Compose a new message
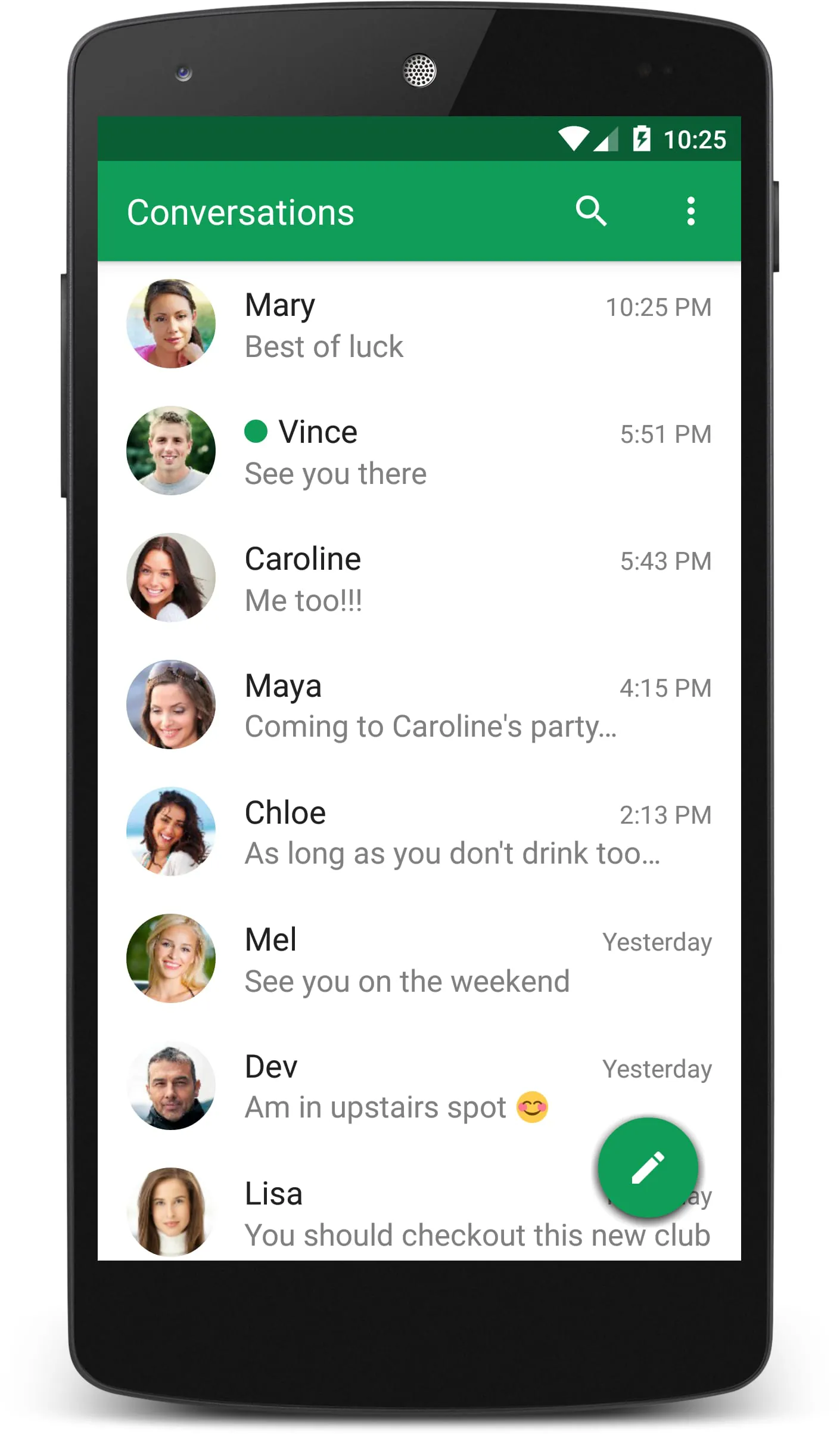 pyautogui.click(x=648, y=1167)
